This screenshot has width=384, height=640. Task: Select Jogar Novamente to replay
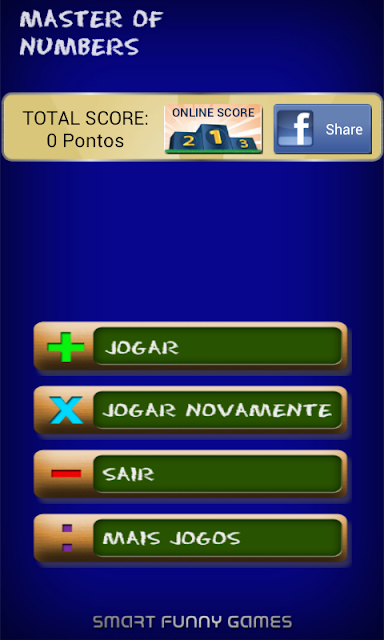coord(191,410)
